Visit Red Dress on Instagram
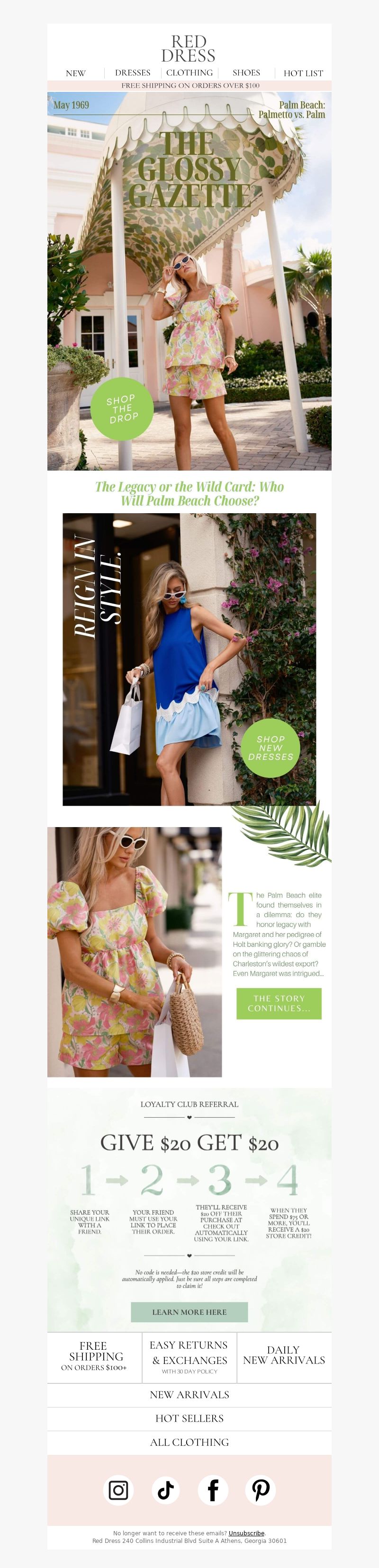The height and width of the screenshot is (1568, 379). (x=118, y=1490)
